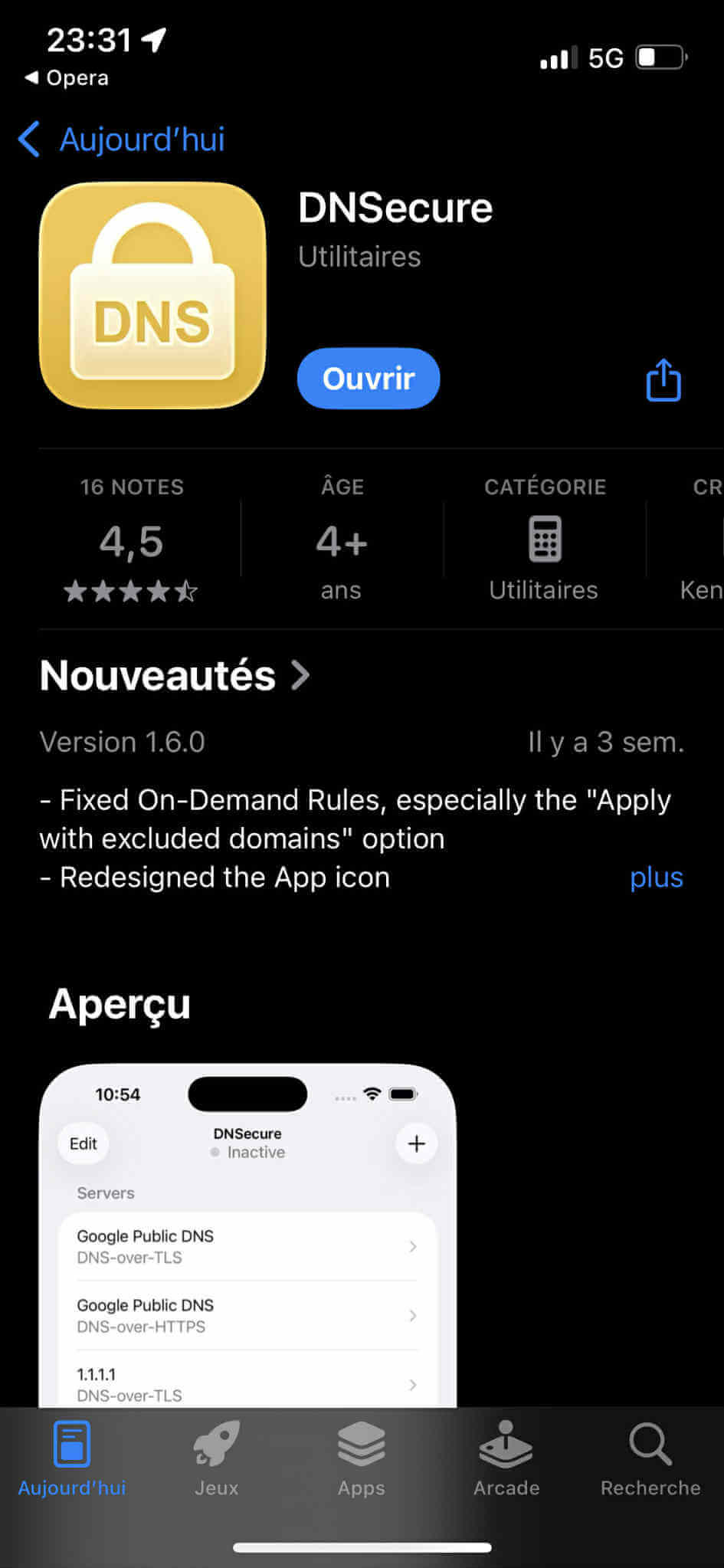Switch to the Jeux tab
This screenshot has width=724, height=1568.
(216, 1459)
